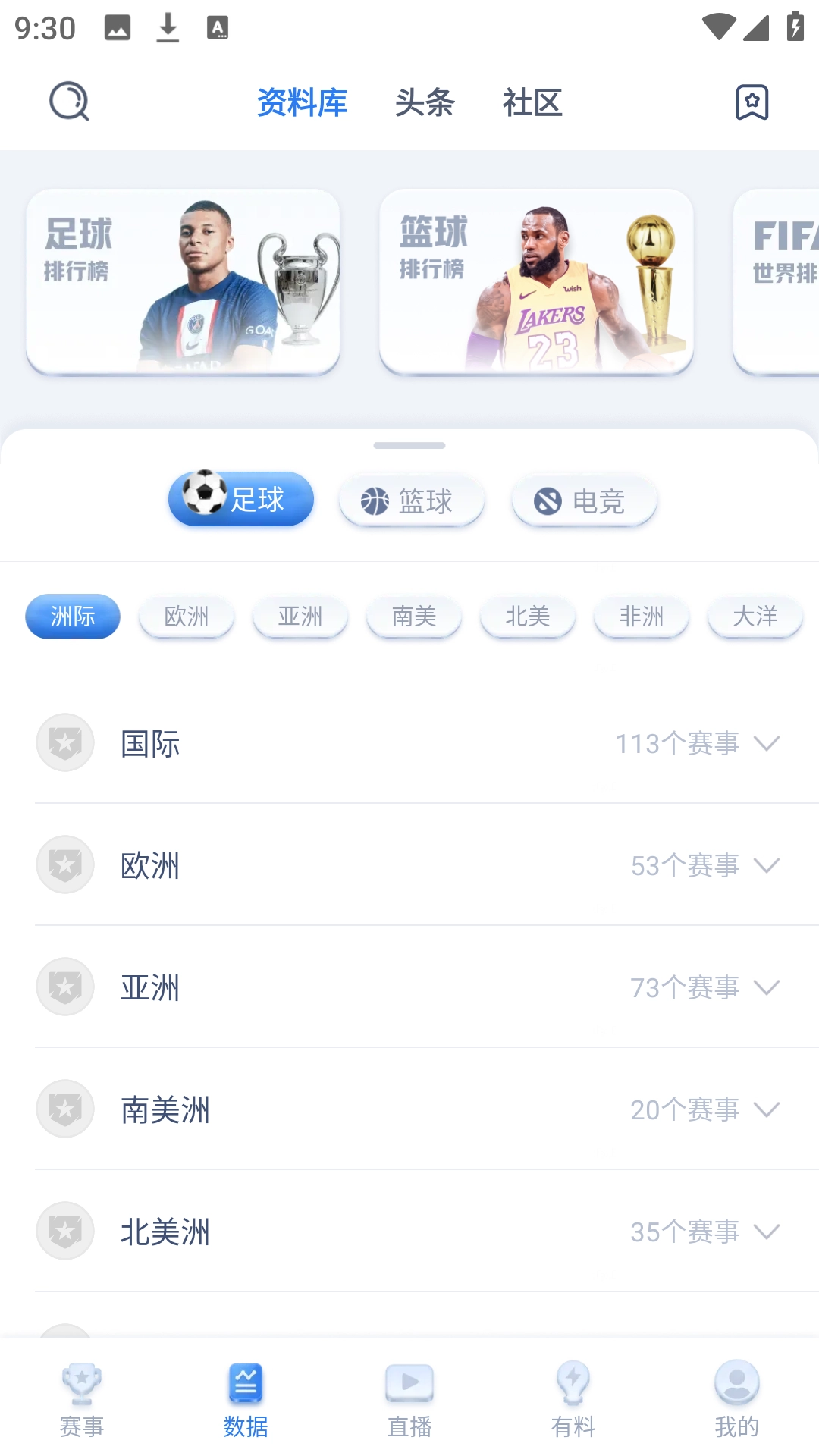This screenshot has height=1456, width=819.
Task: Open the bookmarked favorites icon
Action: (x=752, y=102)
